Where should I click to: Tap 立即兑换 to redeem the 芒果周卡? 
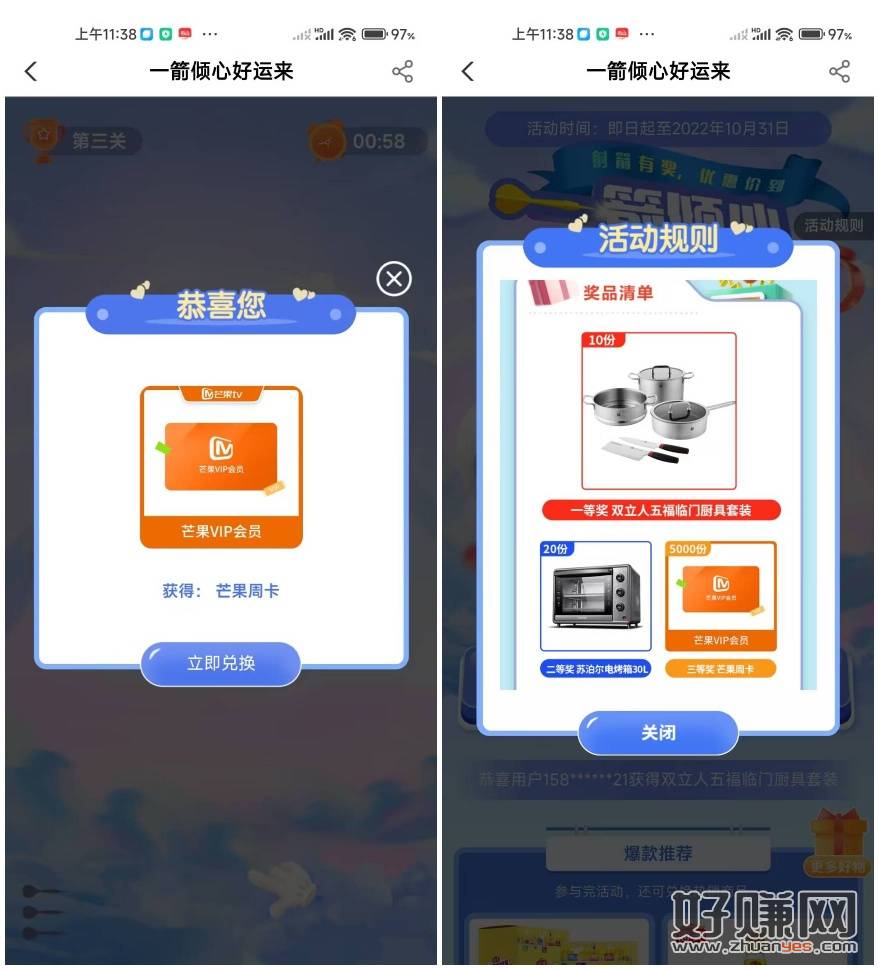220,663
